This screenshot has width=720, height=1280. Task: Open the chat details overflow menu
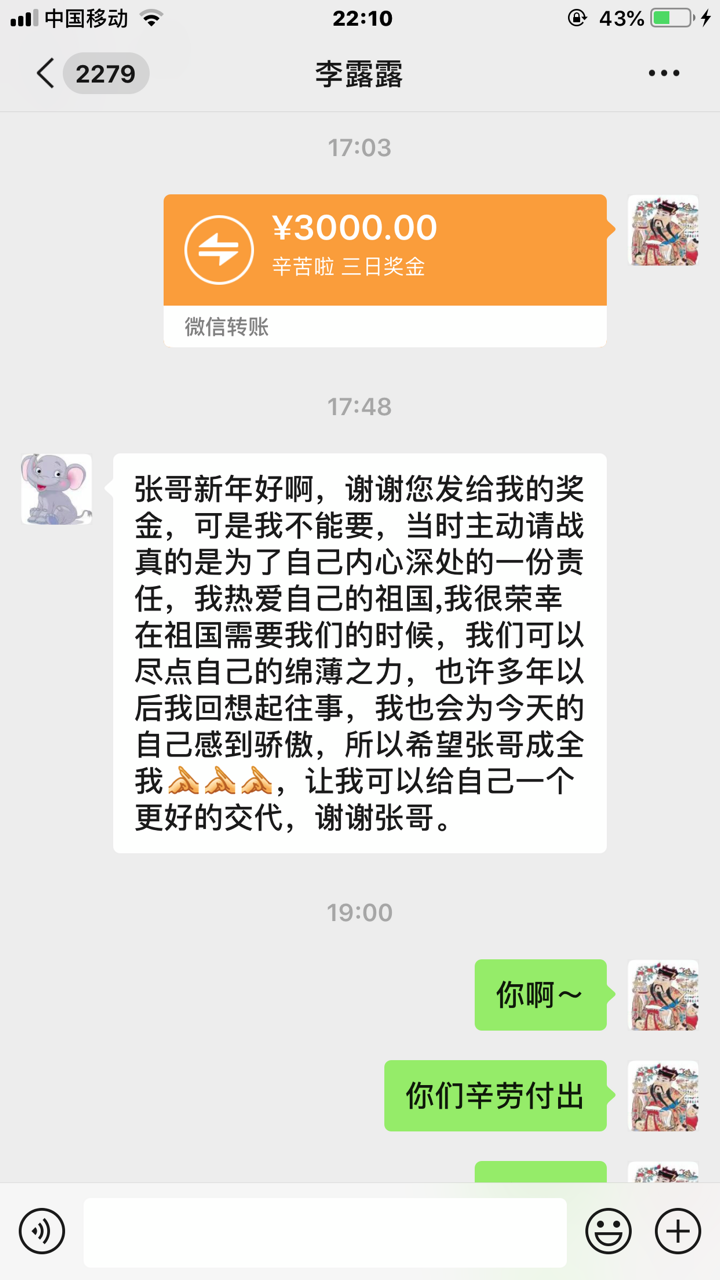[x=664, y=74]
